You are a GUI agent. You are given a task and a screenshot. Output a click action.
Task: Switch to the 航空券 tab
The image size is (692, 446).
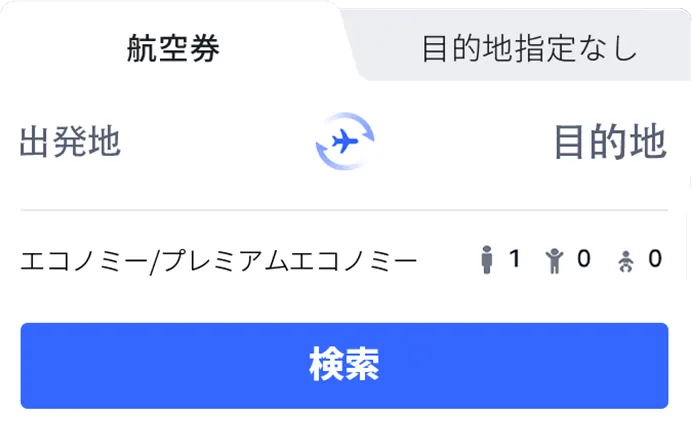[173, 48]
